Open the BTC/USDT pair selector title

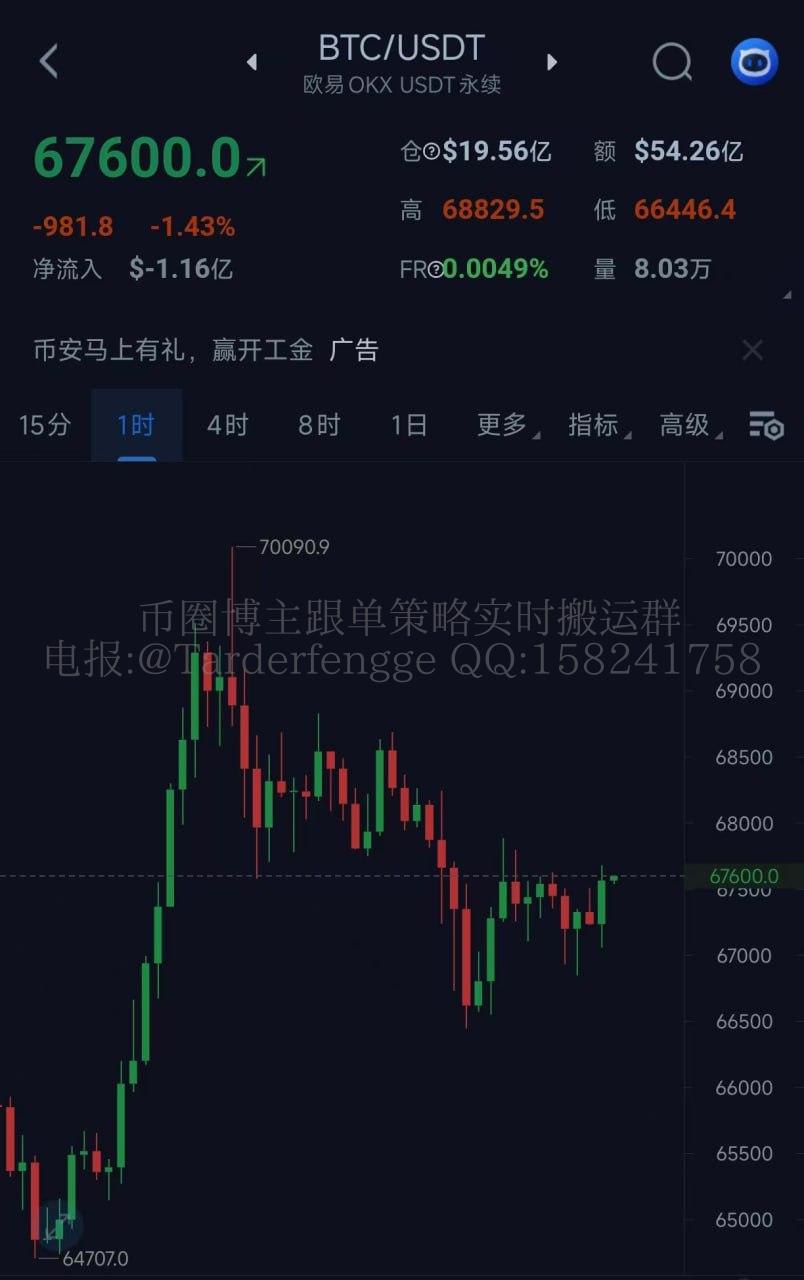click(401, 48)
